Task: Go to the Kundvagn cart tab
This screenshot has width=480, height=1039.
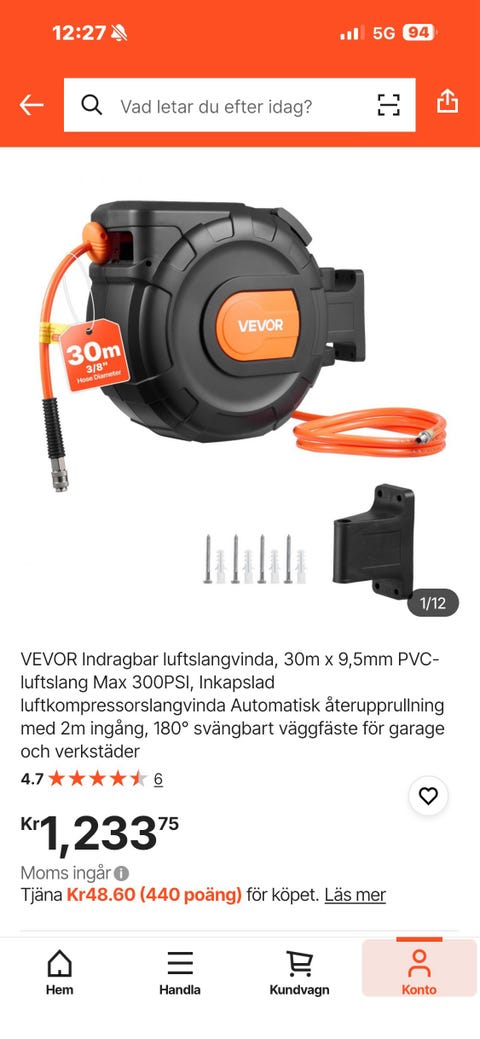Action: click(300, 972)
